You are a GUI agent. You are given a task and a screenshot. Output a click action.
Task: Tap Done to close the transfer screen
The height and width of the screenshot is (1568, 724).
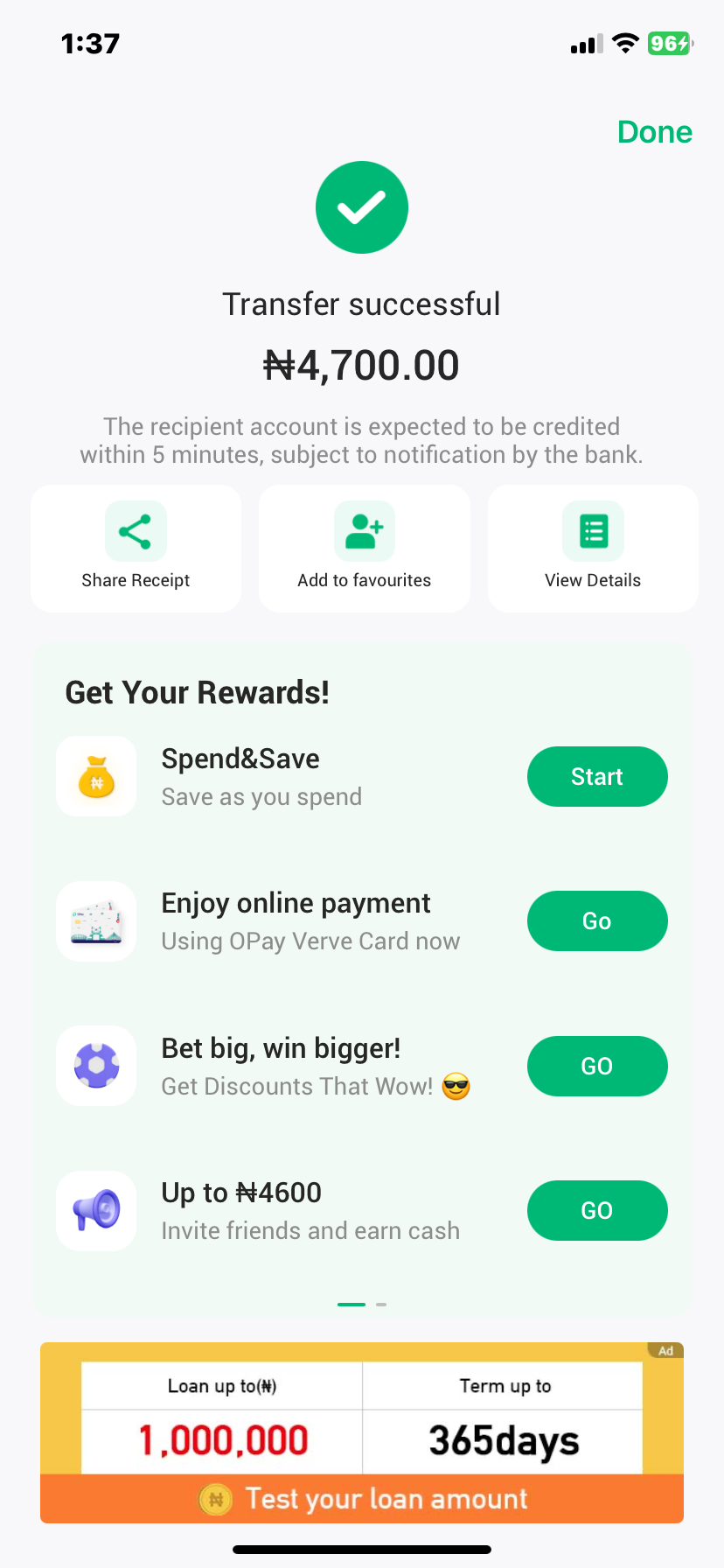tap(654, 132)
